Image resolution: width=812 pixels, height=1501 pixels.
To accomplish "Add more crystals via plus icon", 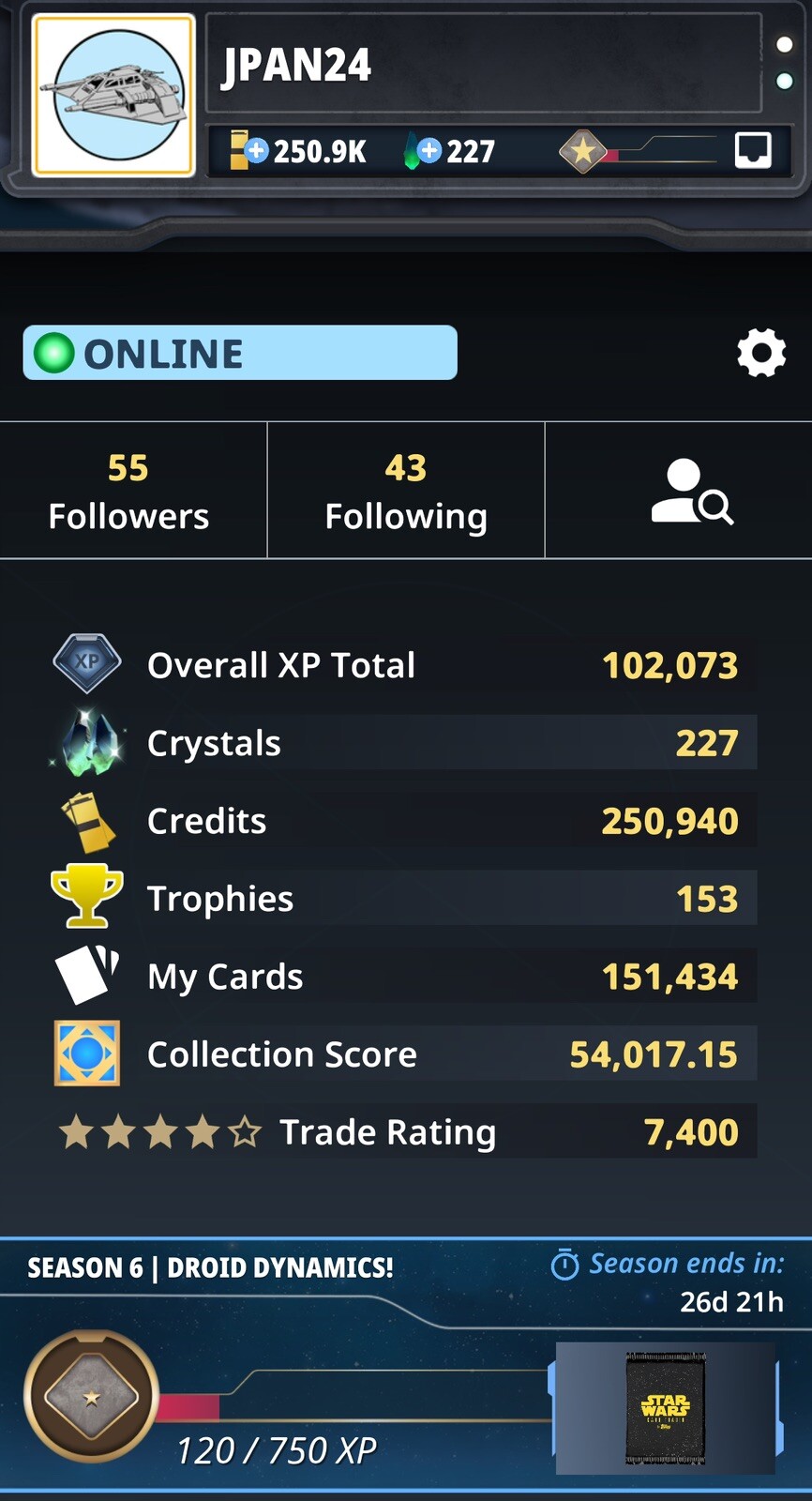I will tap(429, 150).
